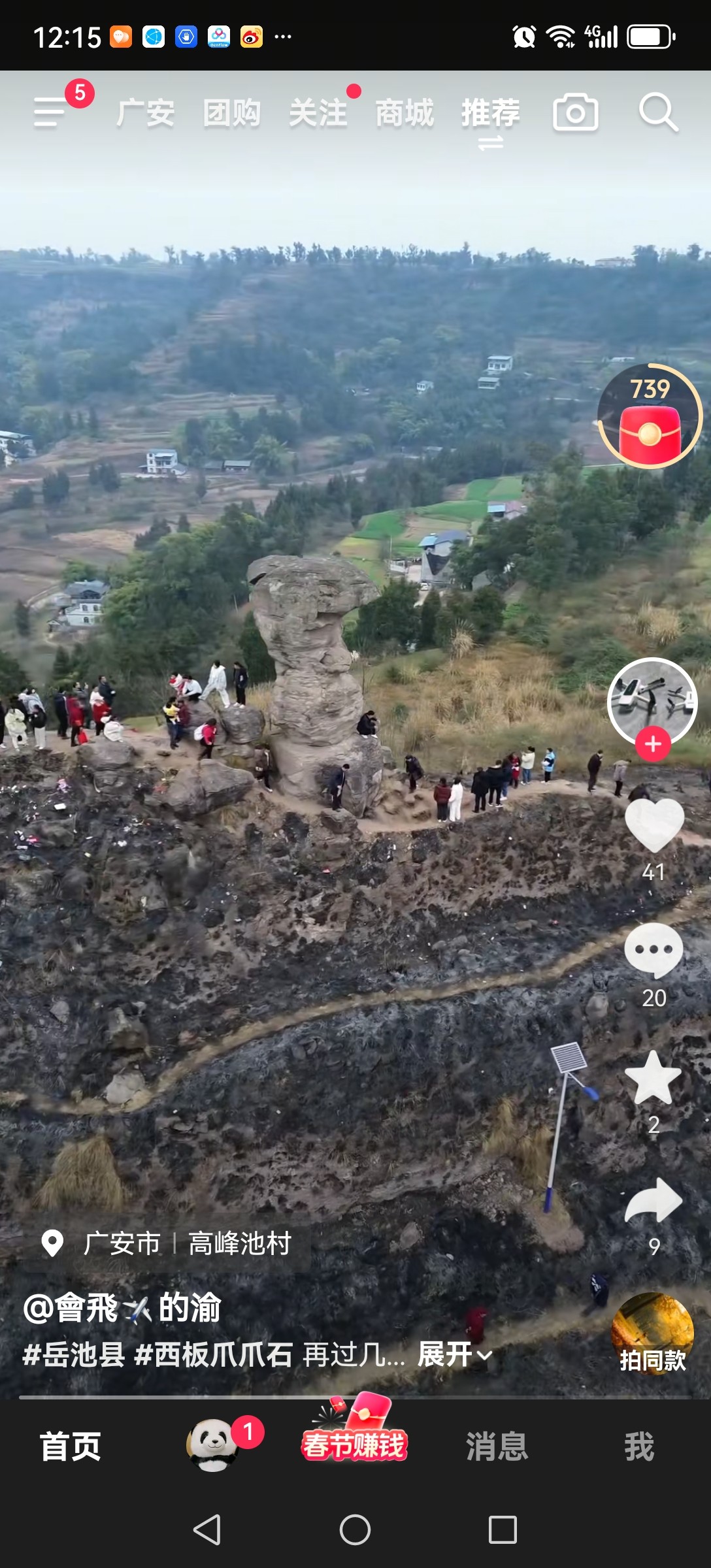
Task: Open the 广安市 高峰池村 location tag
Action: 168,1243
